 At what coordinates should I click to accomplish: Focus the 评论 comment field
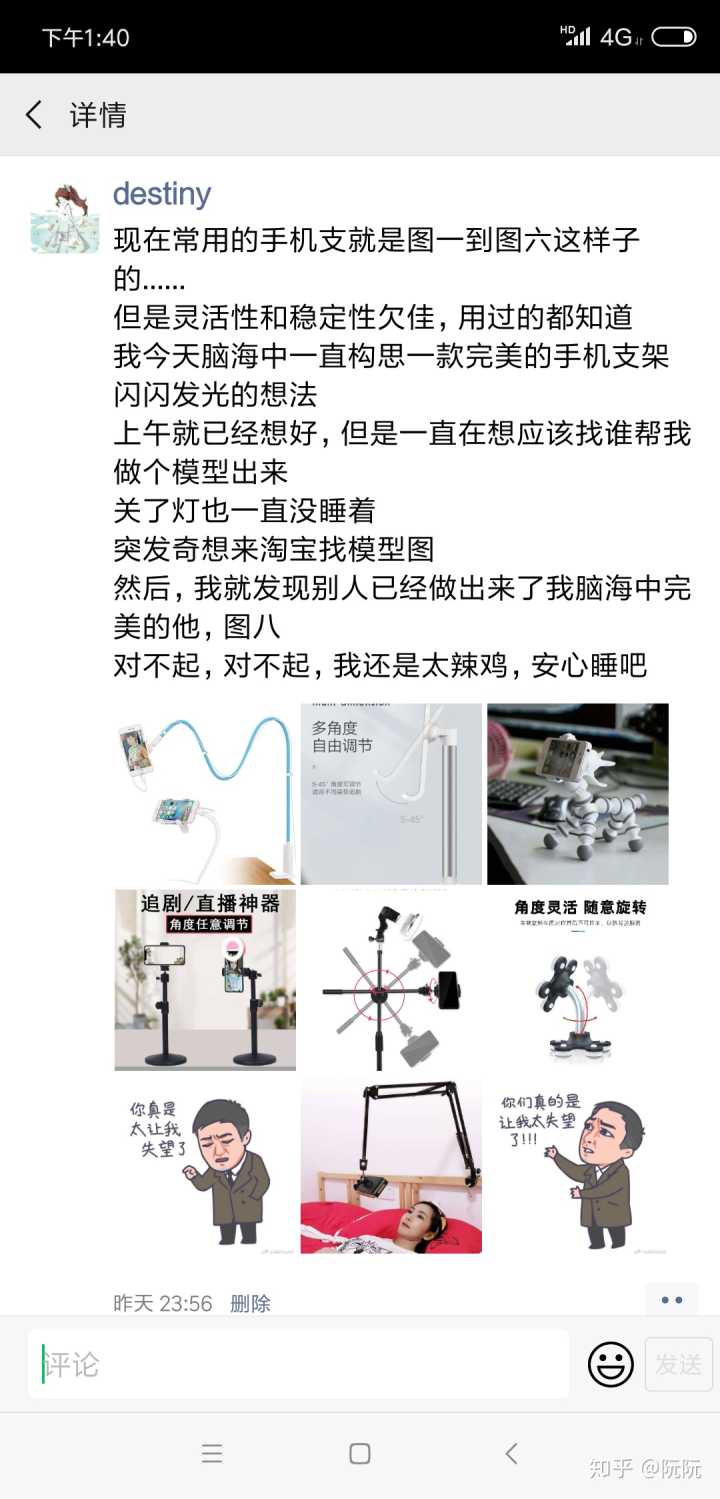[x=298, y=1364]
